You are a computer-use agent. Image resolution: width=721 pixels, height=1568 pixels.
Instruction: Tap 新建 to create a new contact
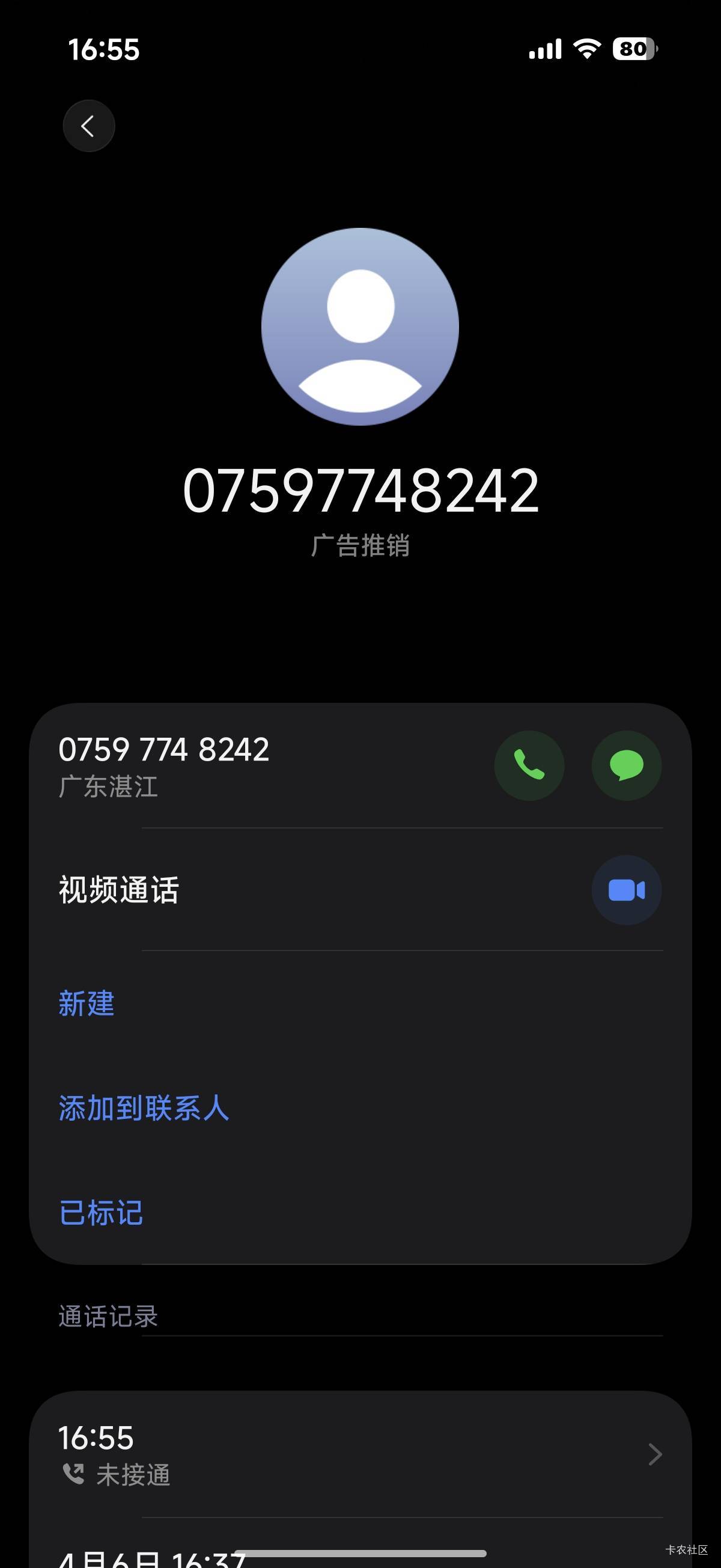[x=87, y=1003]
